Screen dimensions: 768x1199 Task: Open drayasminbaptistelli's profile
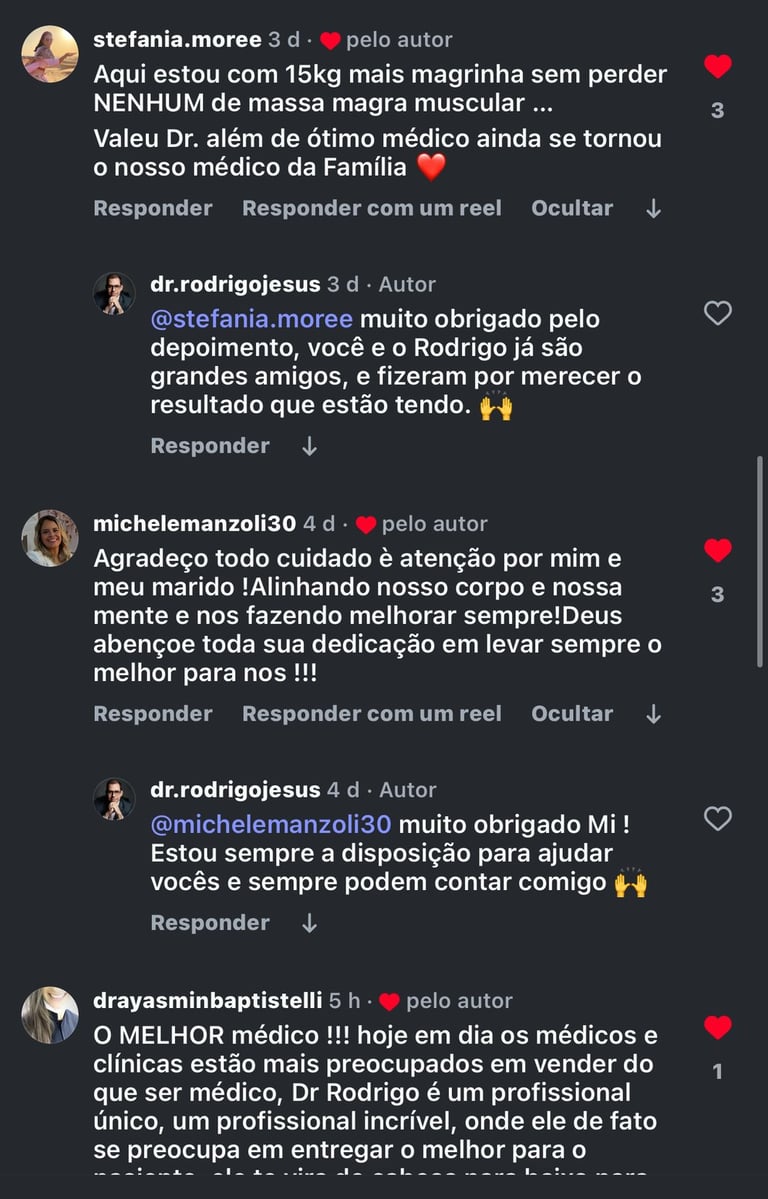tap(207, 1000)
